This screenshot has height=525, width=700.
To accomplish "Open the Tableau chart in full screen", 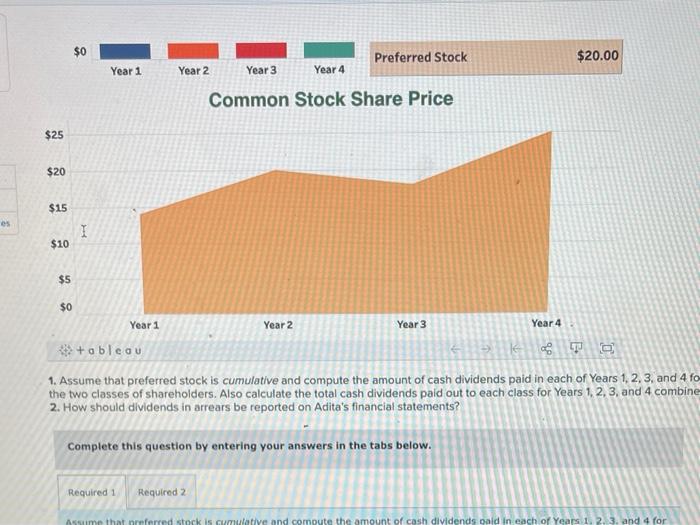I will (x=606, y=350).
